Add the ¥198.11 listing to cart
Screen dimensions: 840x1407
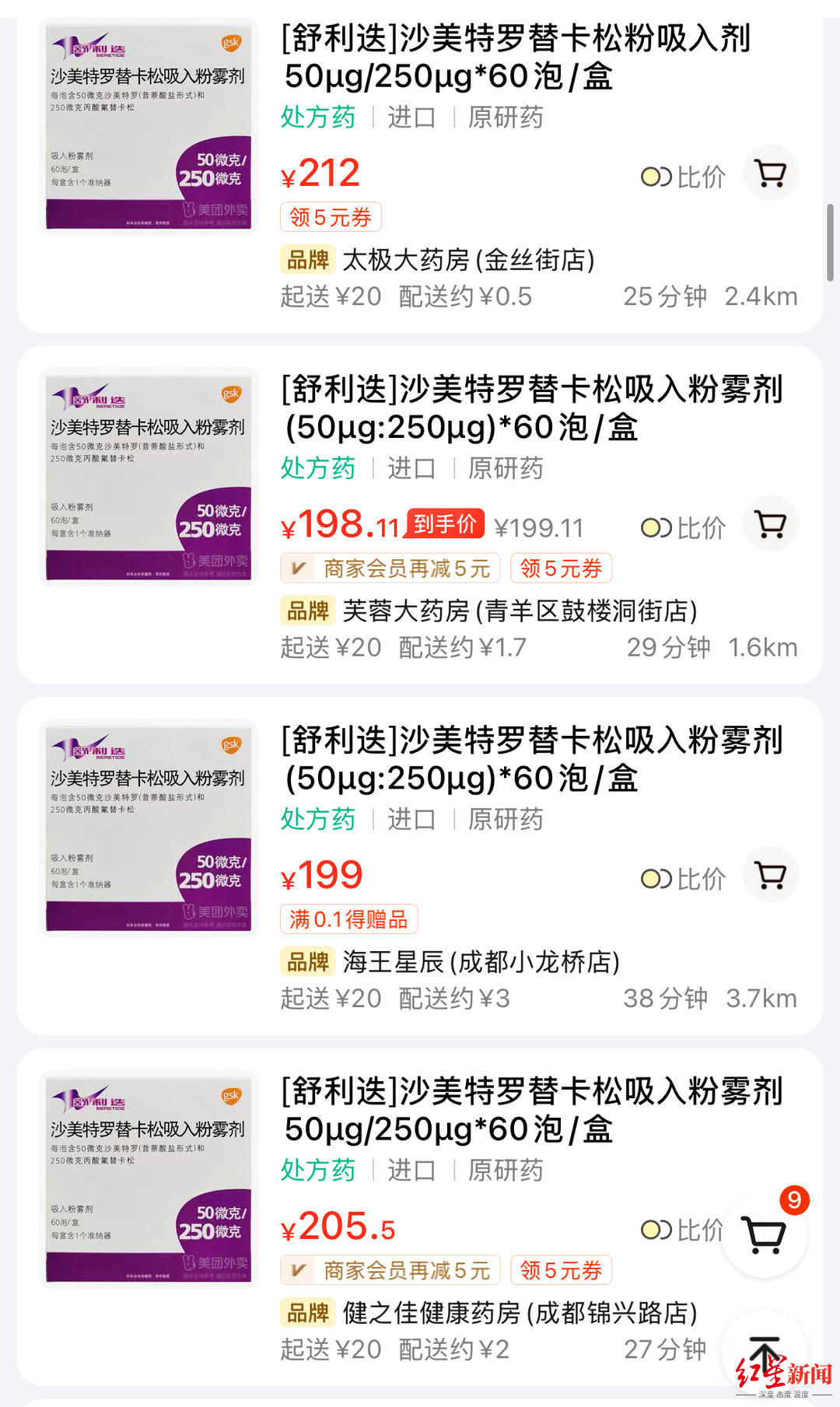coord(771,524)
